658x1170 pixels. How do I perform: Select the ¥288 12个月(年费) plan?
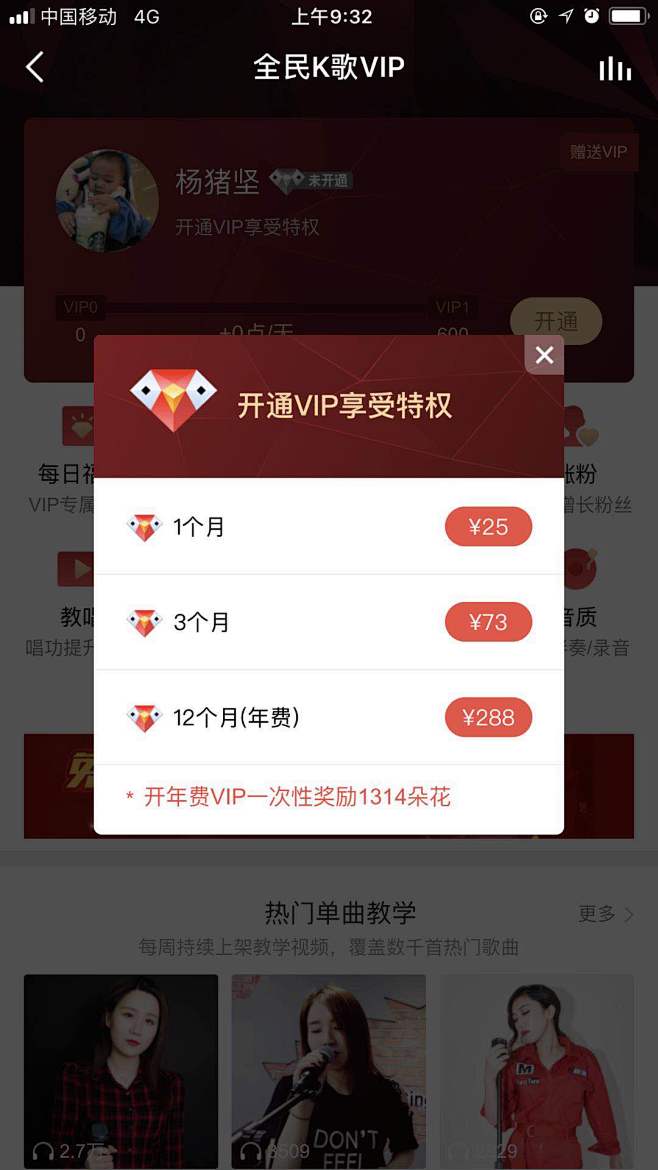(488, 717)
